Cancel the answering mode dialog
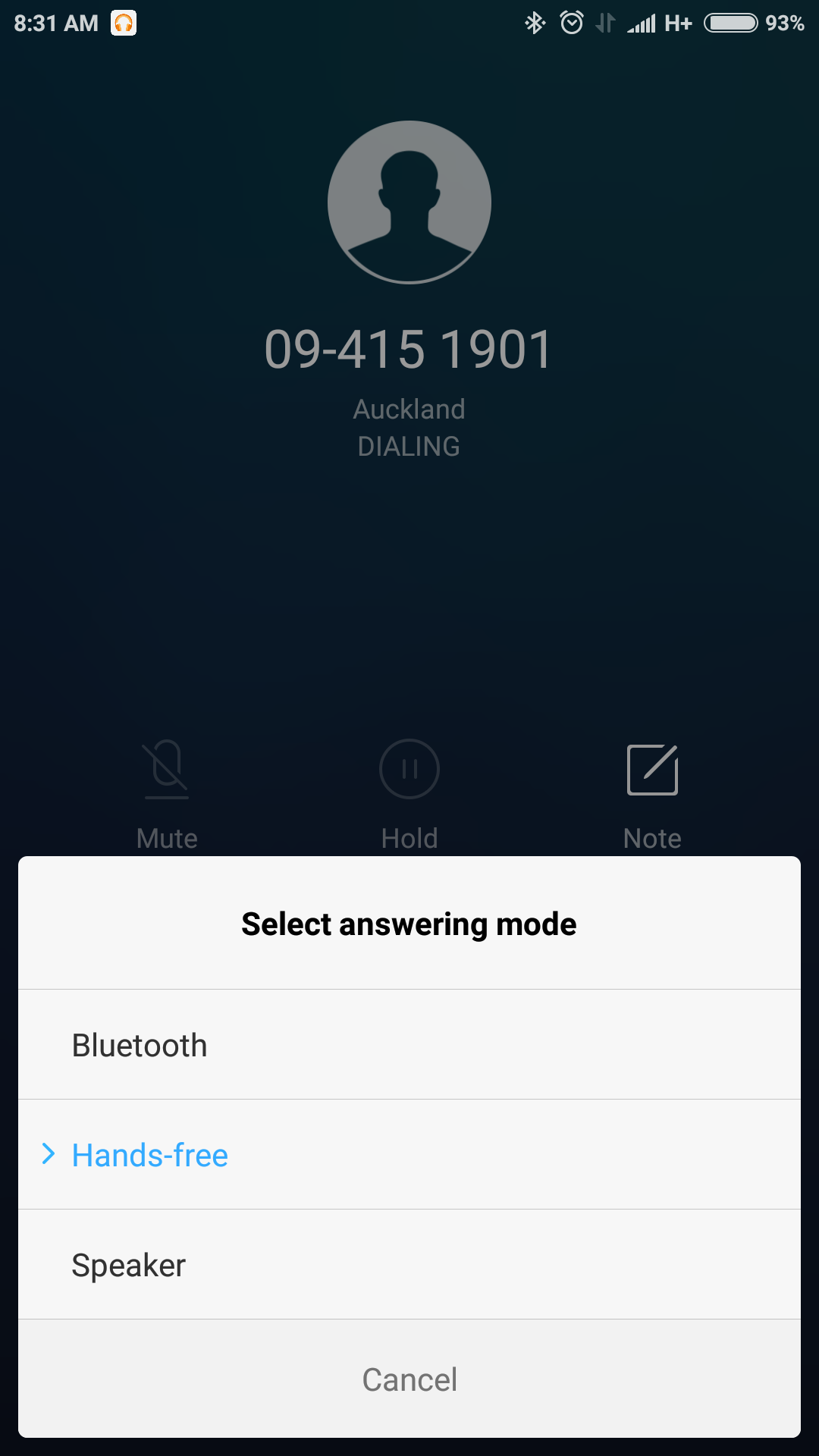 pyautogui.click(x=409, y=1379)
